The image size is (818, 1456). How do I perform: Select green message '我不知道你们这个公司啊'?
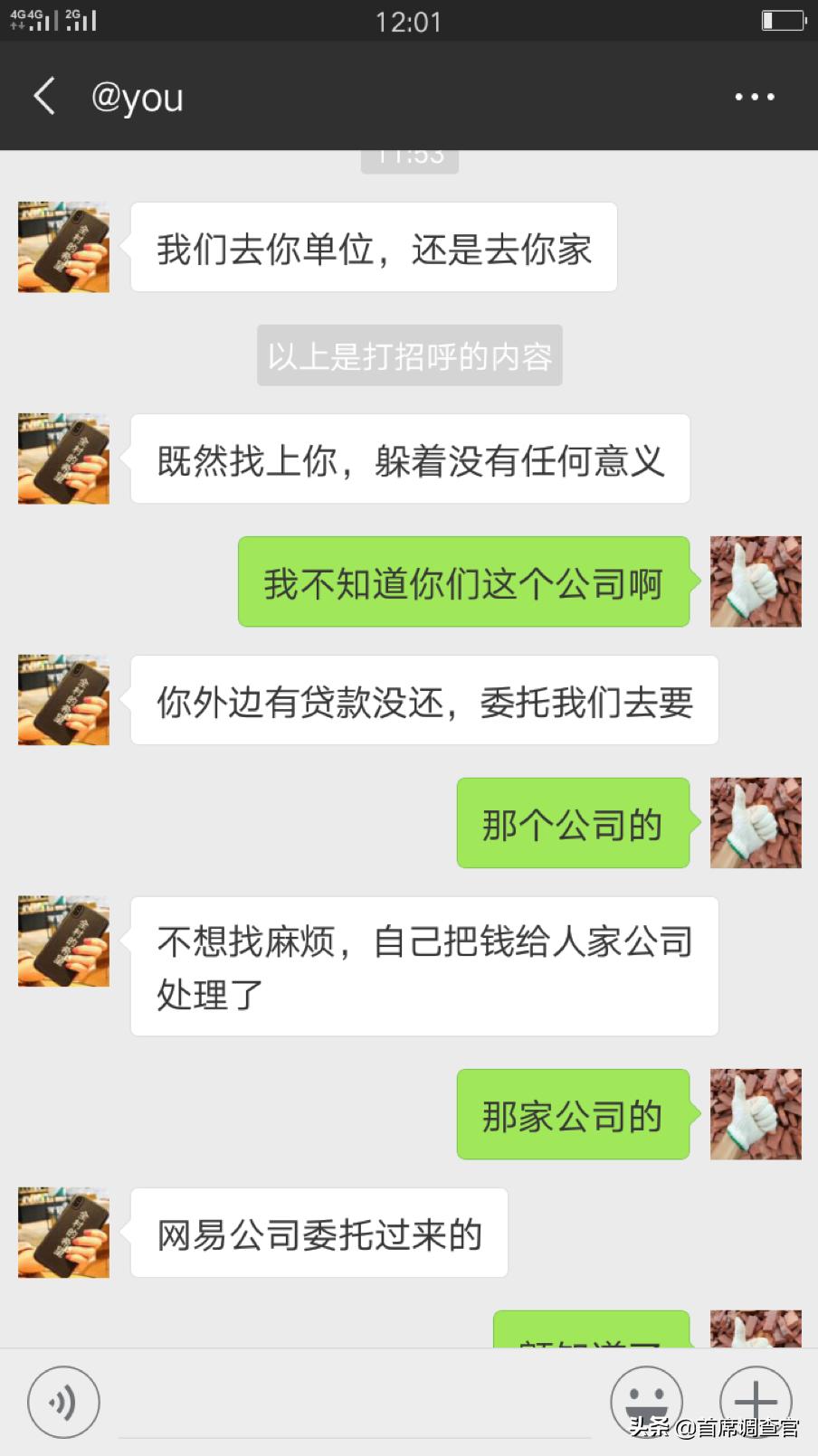(x=462, y=581)
